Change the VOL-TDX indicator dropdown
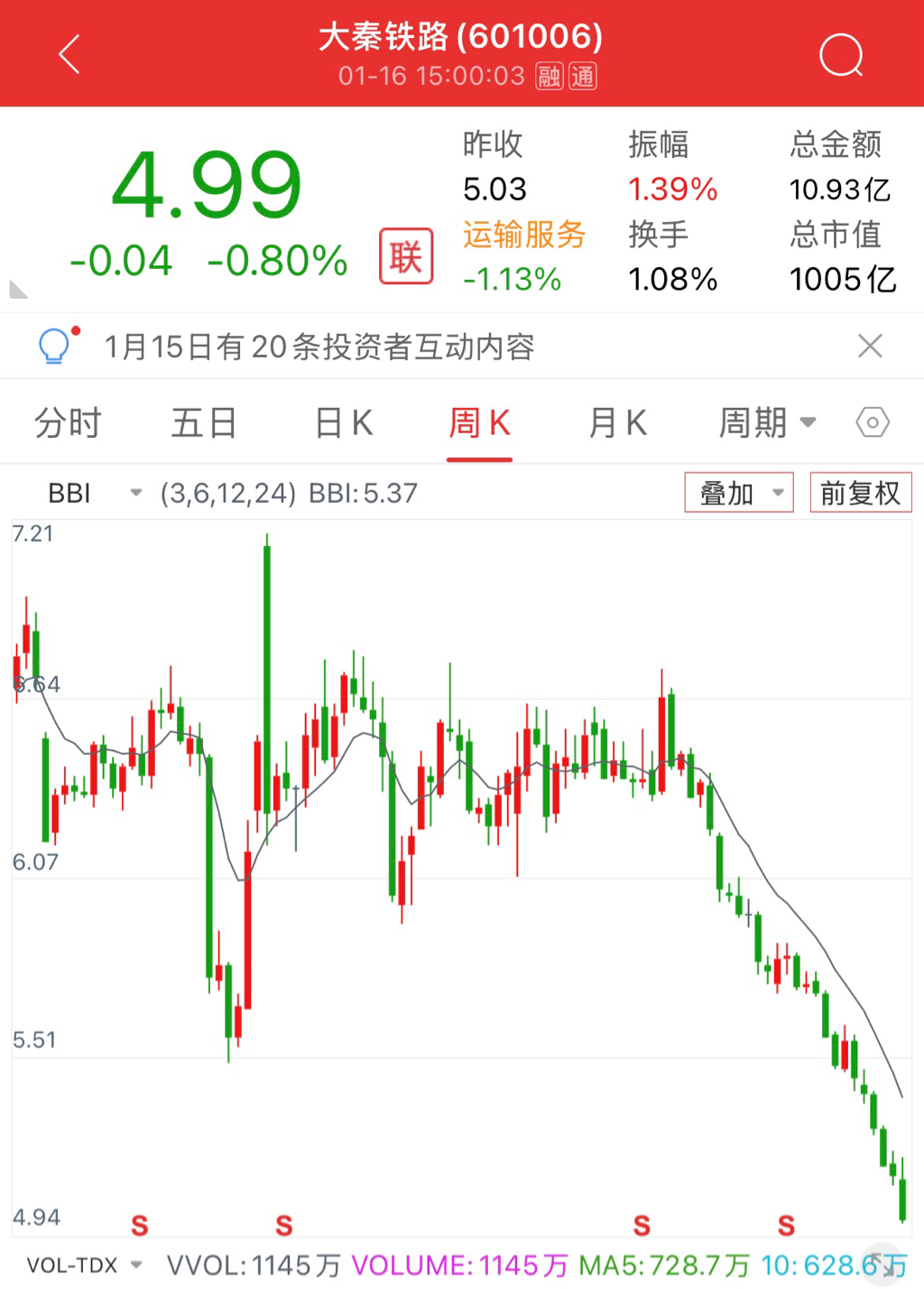This screenshot has width=924, height=1289. click(x=85, y=1266)
